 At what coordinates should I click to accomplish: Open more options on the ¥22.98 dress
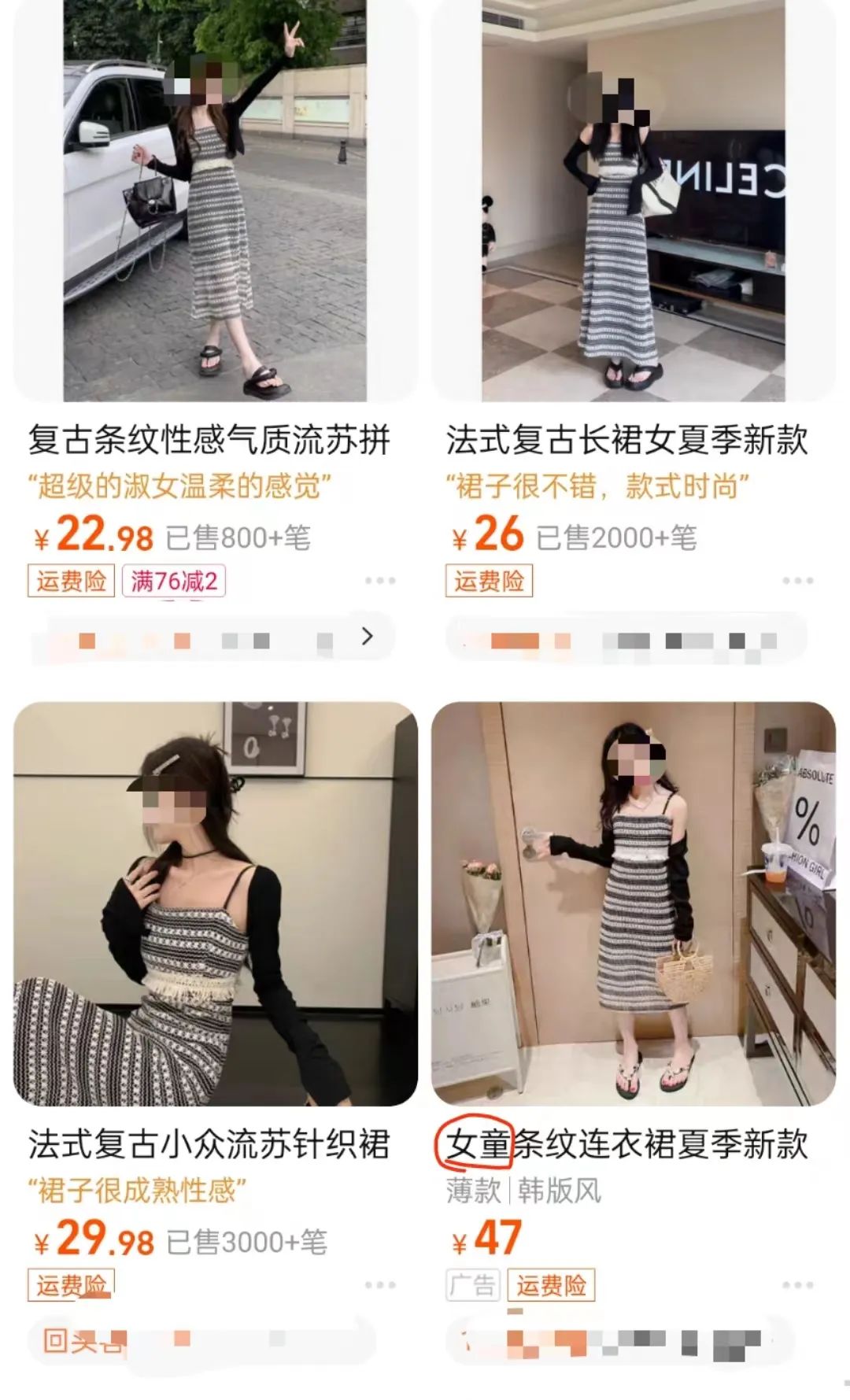tap(380, 581)
